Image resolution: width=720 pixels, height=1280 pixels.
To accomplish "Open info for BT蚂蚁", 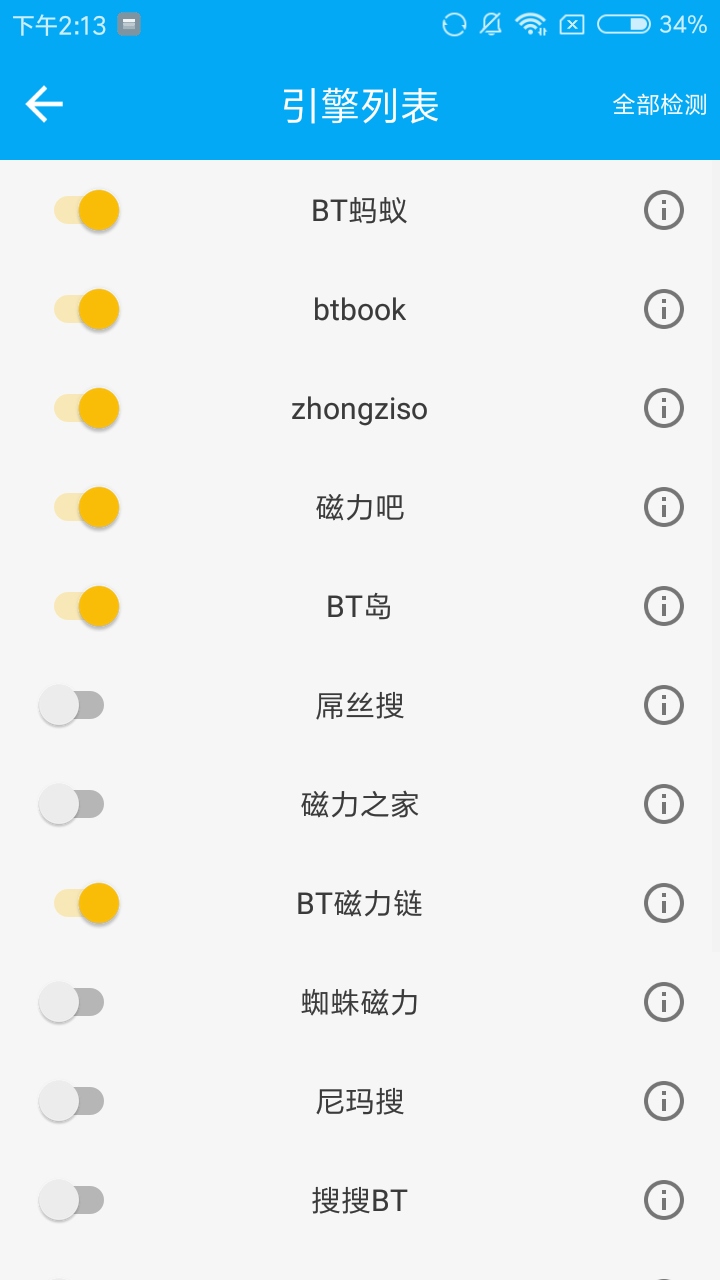I will tap(664, 211).
